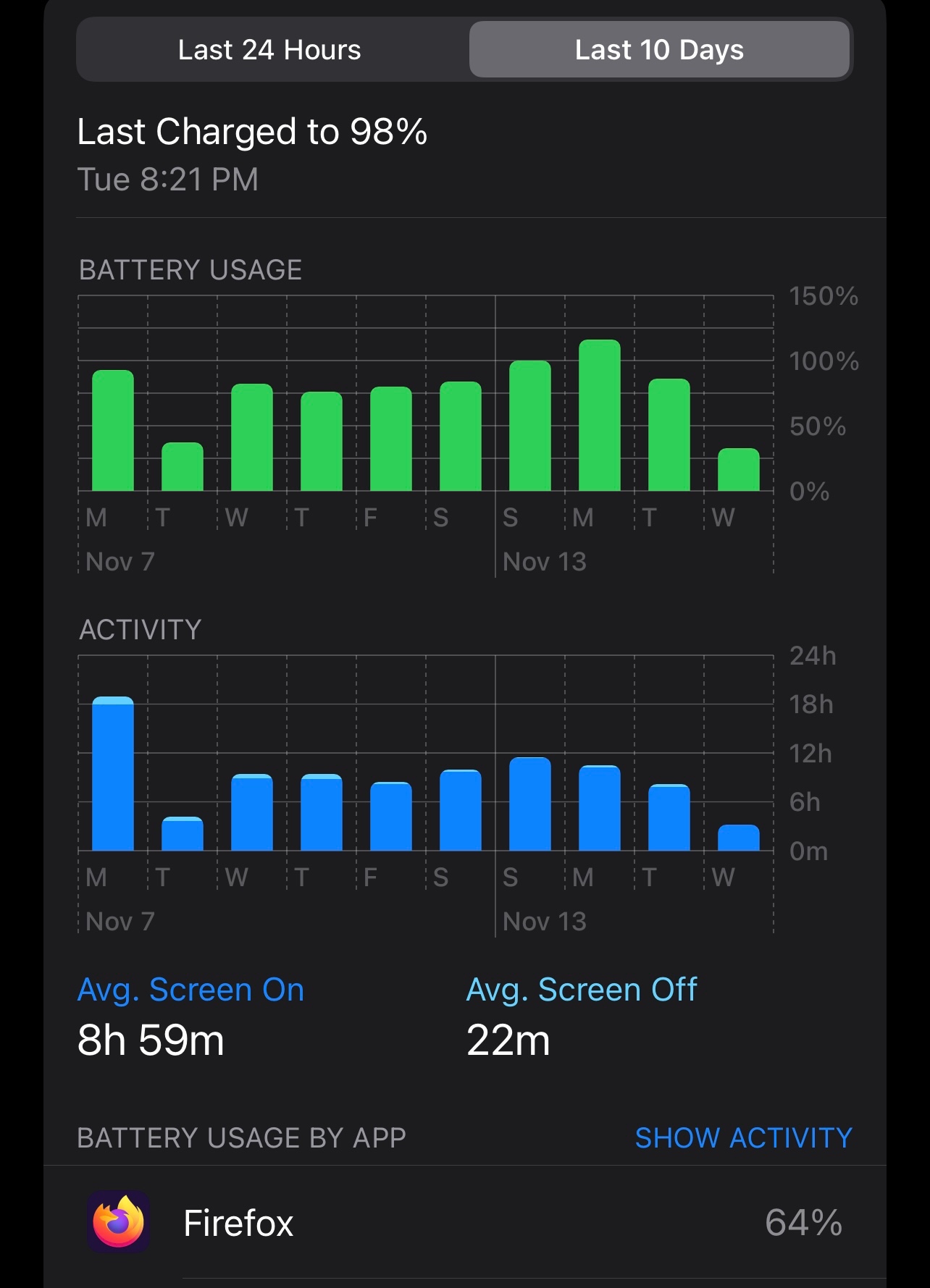The image size is (930, 1288).
Task: Tap SHOW ACTIVITY link
Action: (x=743, y=1137)
